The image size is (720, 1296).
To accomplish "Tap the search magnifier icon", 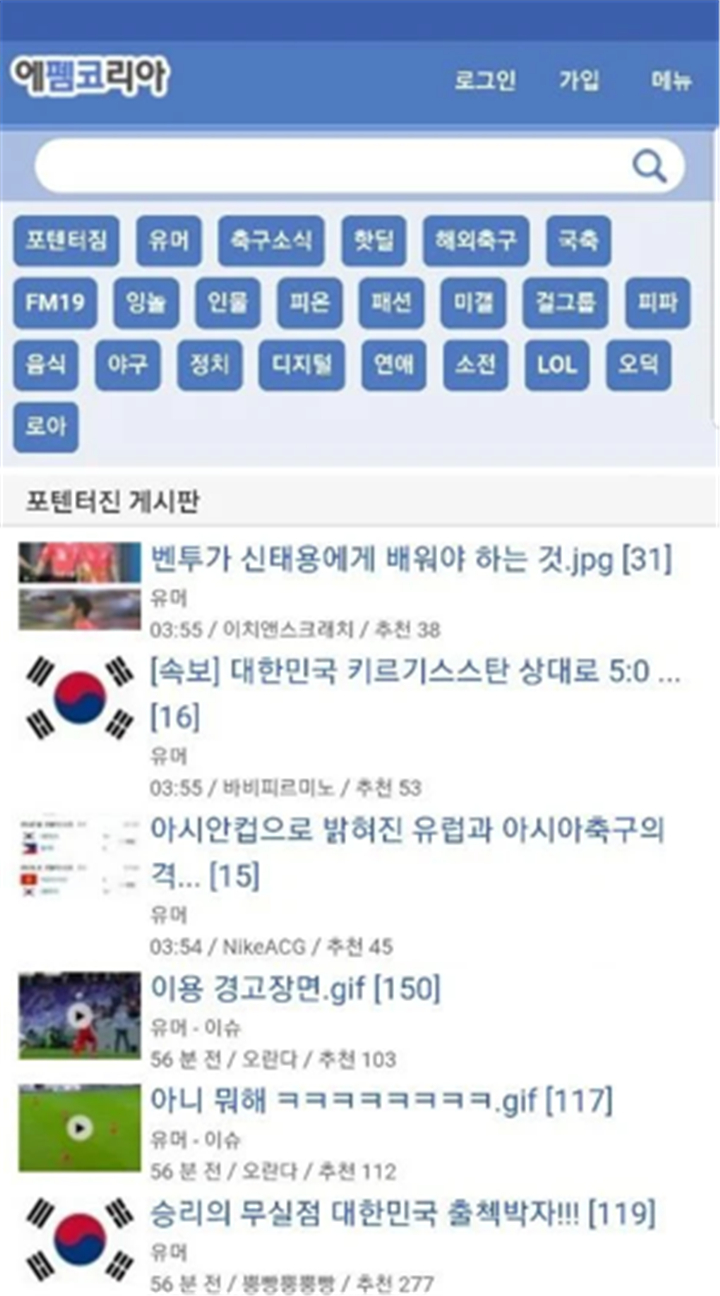I will pos(650,166).
